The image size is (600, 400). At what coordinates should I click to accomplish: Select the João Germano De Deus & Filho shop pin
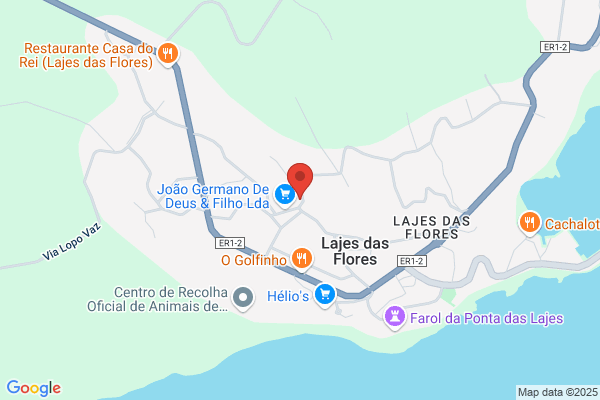pyautogui.click(x=285, y=195)
